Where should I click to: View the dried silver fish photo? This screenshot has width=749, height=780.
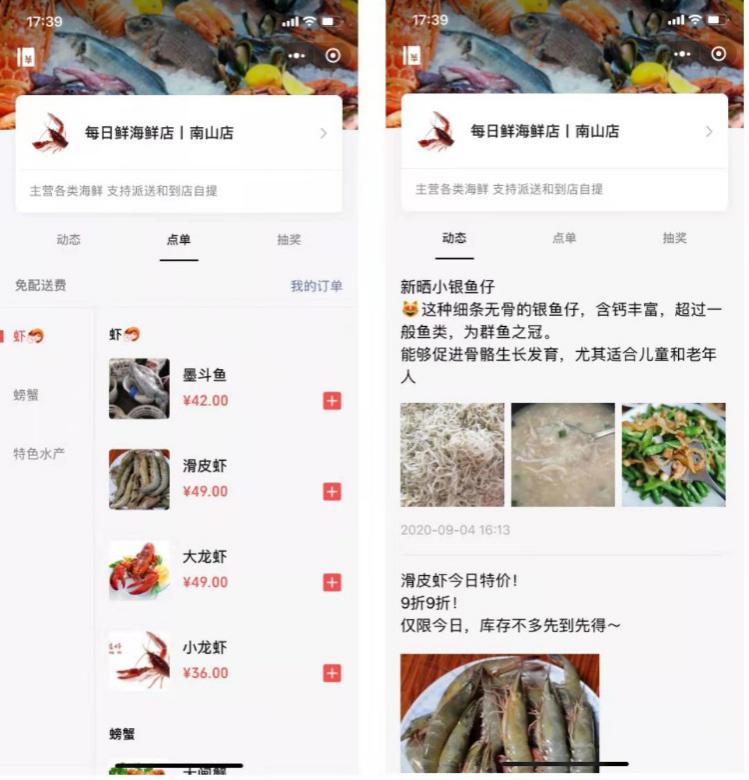[x=452, y=455]
